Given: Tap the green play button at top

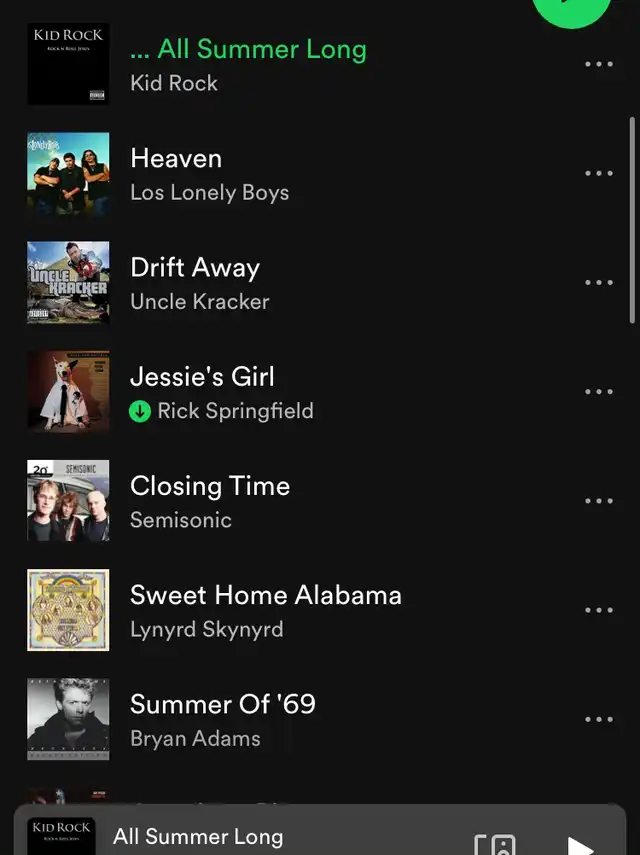Looking at the screenshot, I should click(571, 8).
